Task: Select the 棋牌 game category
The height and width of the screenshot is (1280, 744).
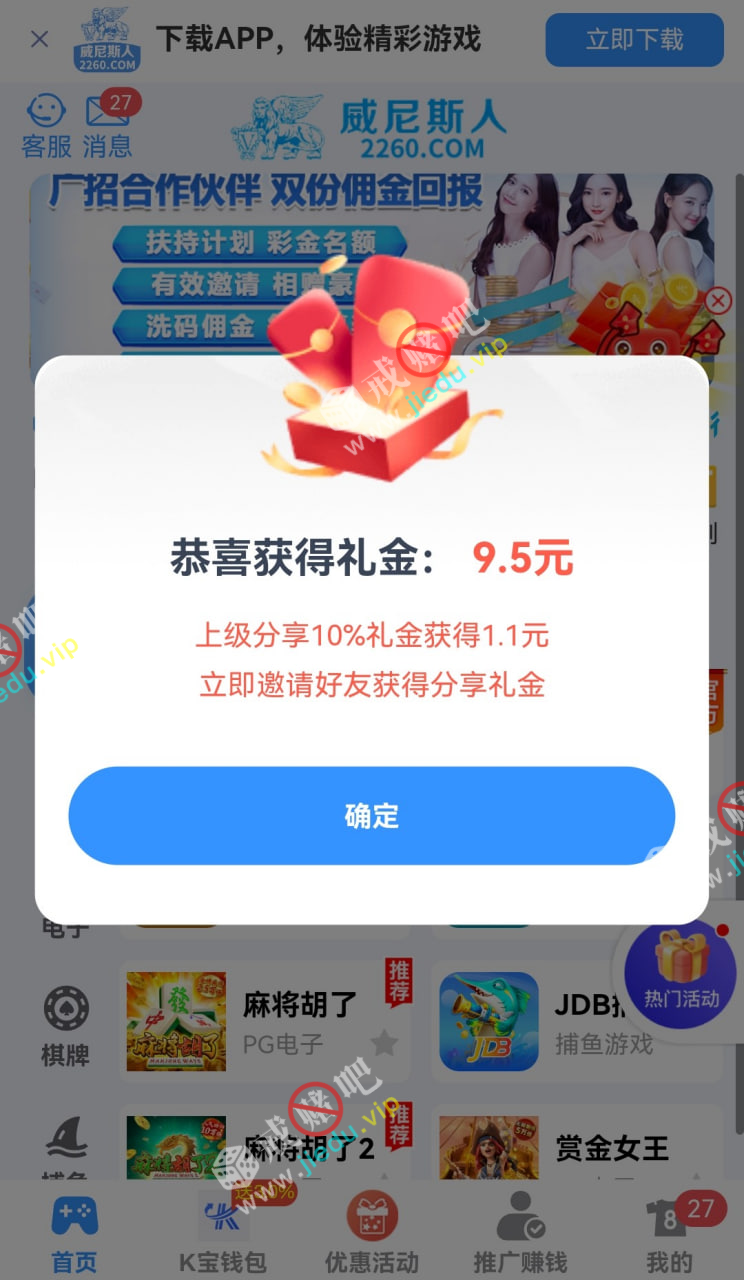Action: click(66, 1026)
